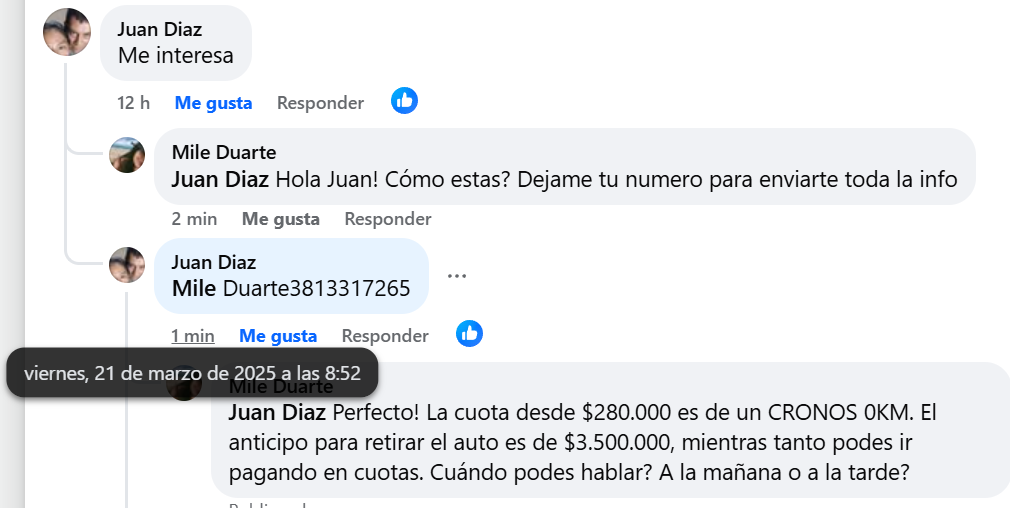Viewport: 1010px width, 508px height.
Task: Reply to the phone number comment
Action: tap(385, 336)
